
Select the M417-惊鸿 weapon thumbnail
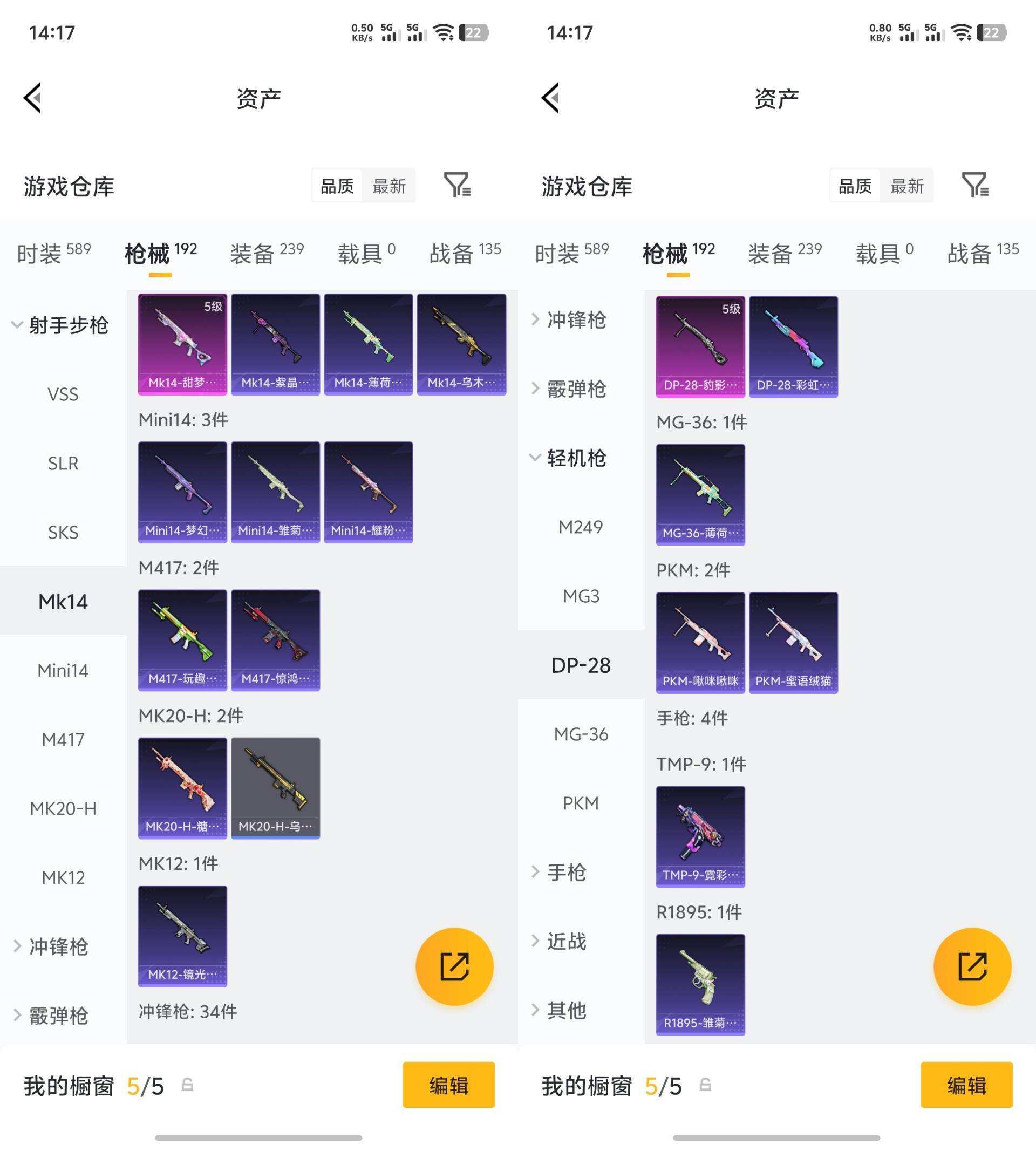[275, 639]
